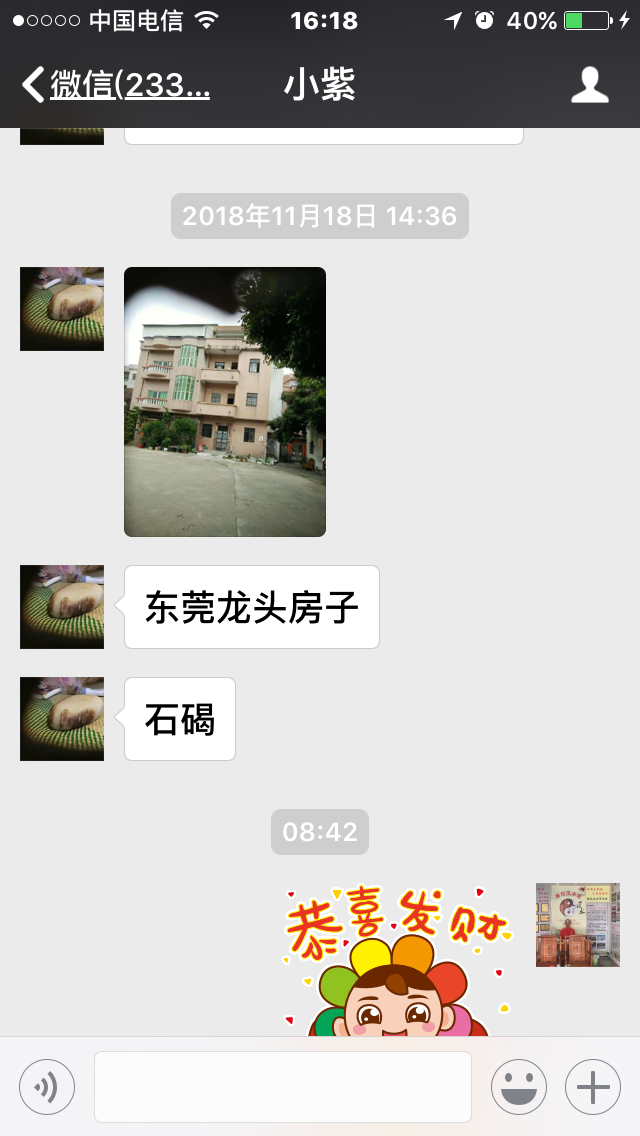Tap 小紫's avatar beside the building photo
640x1136 pixels.
(x=62, y=309)
